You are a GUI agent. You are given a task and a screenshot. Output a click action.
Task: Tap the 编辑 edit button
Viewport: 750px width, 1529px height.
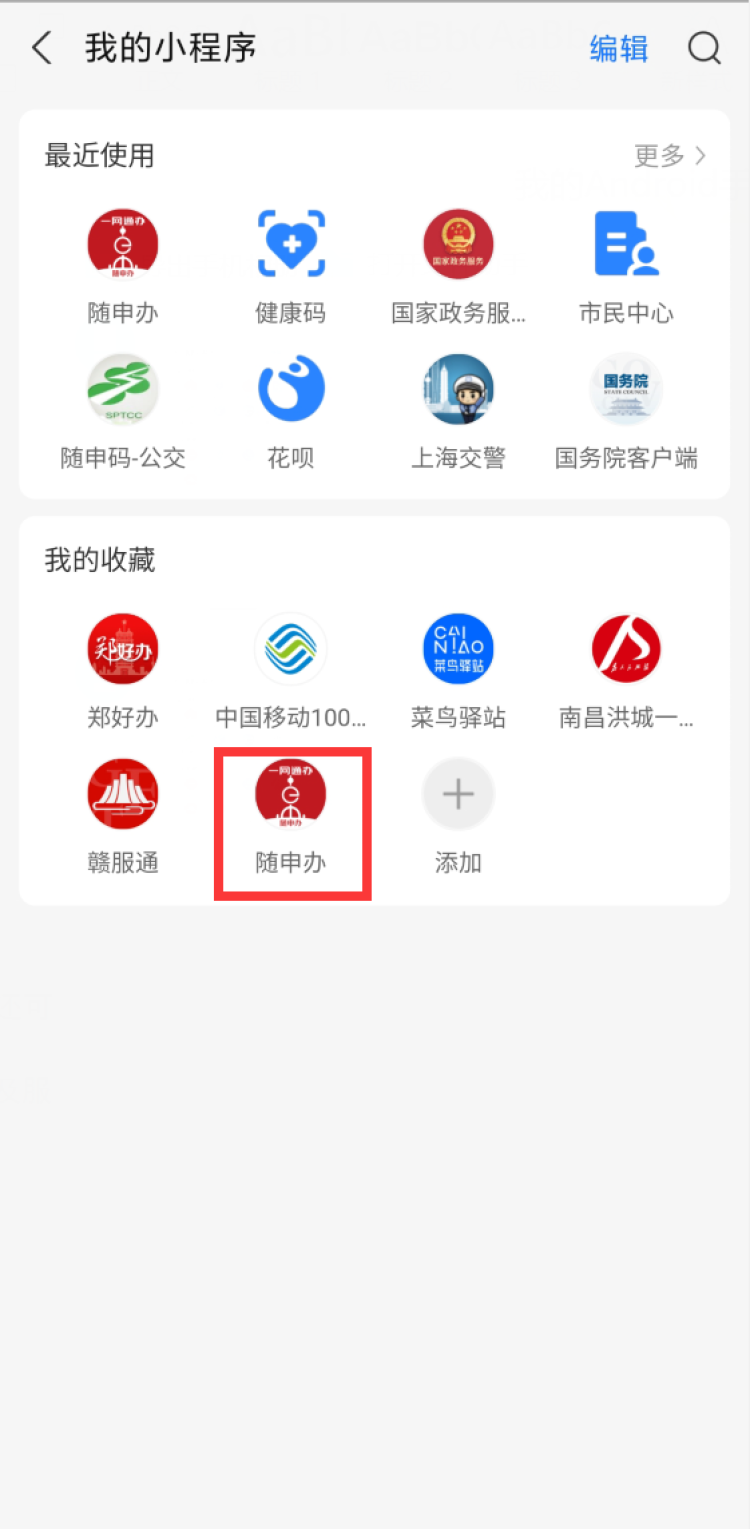[619, 48]
